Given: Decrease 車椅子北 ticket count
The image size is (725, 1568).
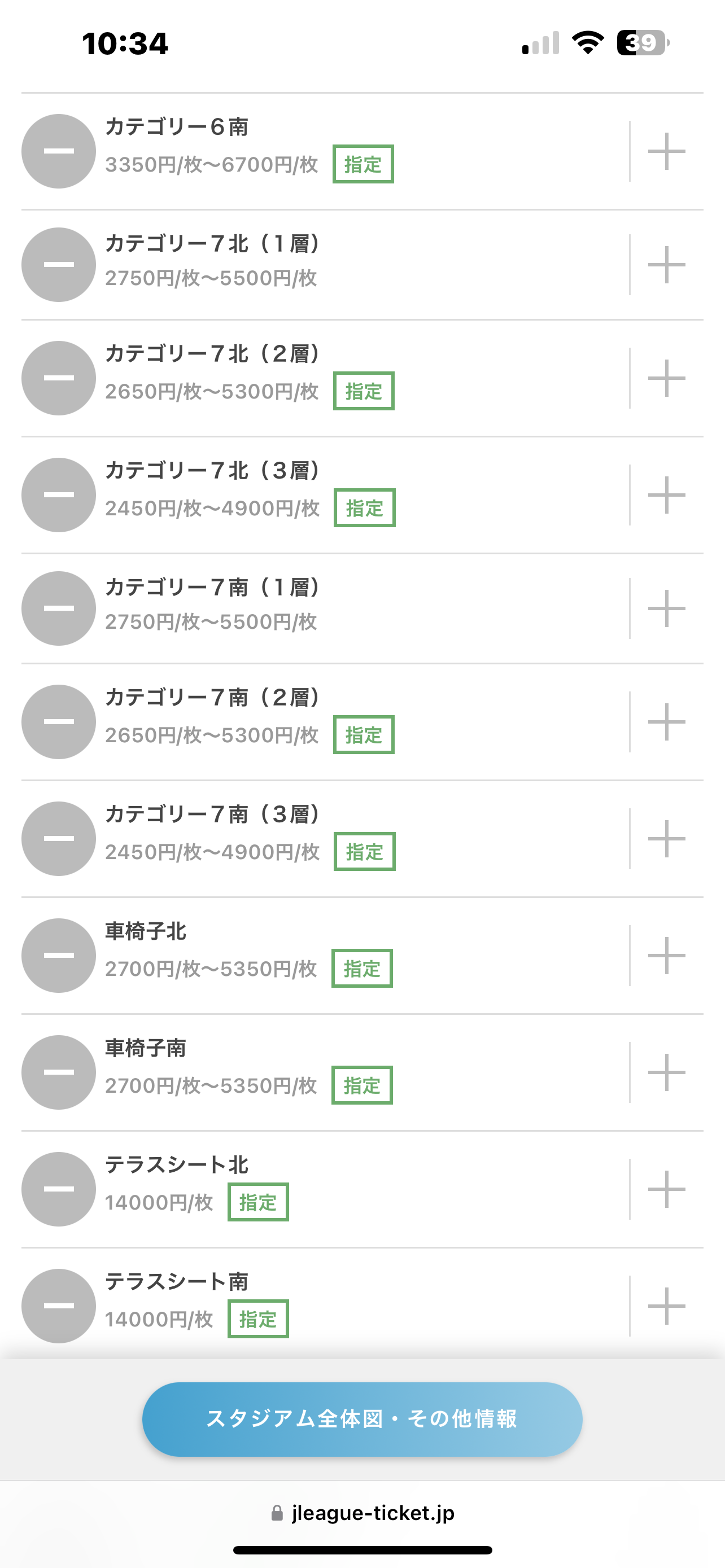Looking at the screenshot, I should (x=58, y=956).
